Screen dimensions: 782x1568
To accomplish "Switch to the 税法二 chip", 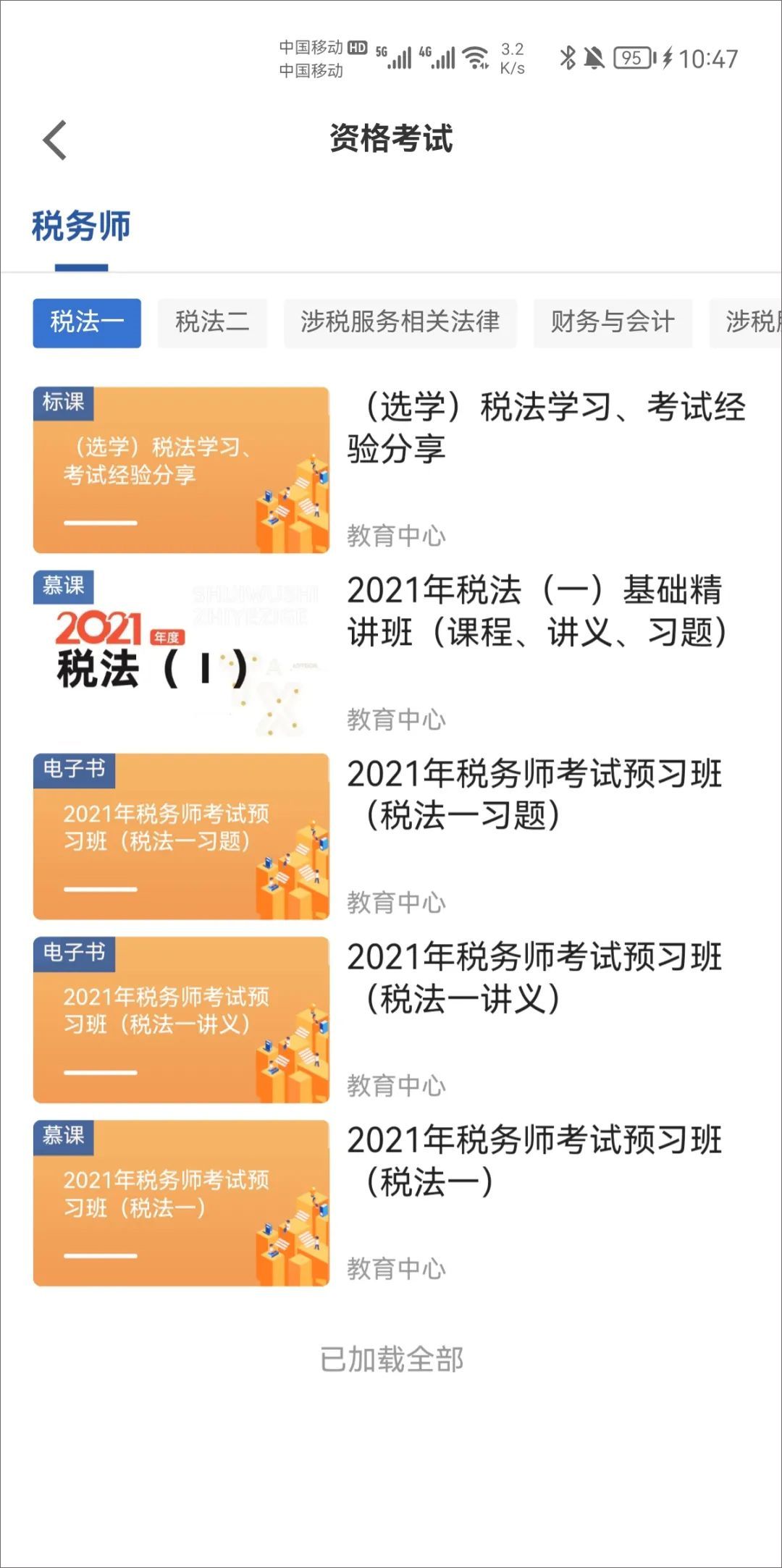I will tap(212, 323).
